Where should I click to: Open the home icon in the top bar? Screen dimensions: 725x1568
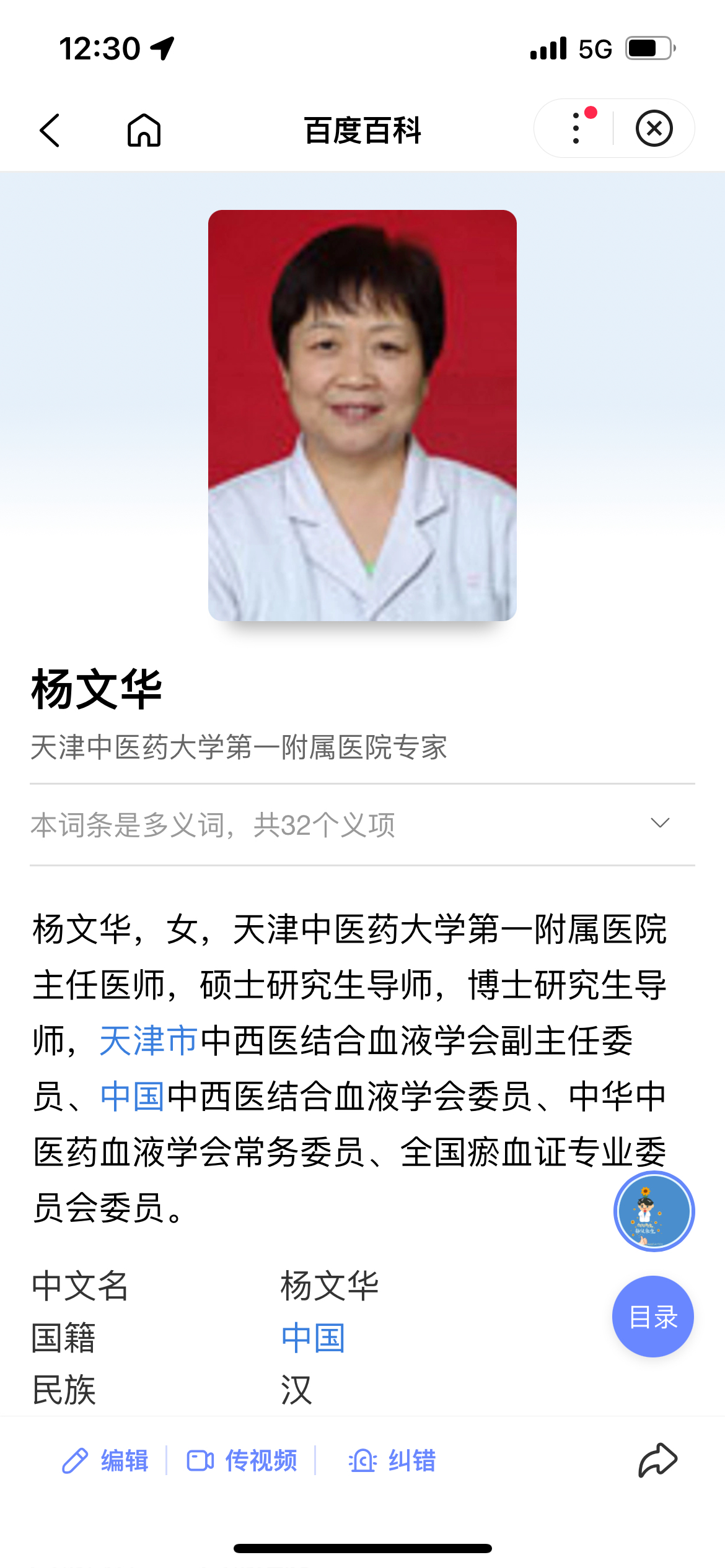click(x=144, y=130)
